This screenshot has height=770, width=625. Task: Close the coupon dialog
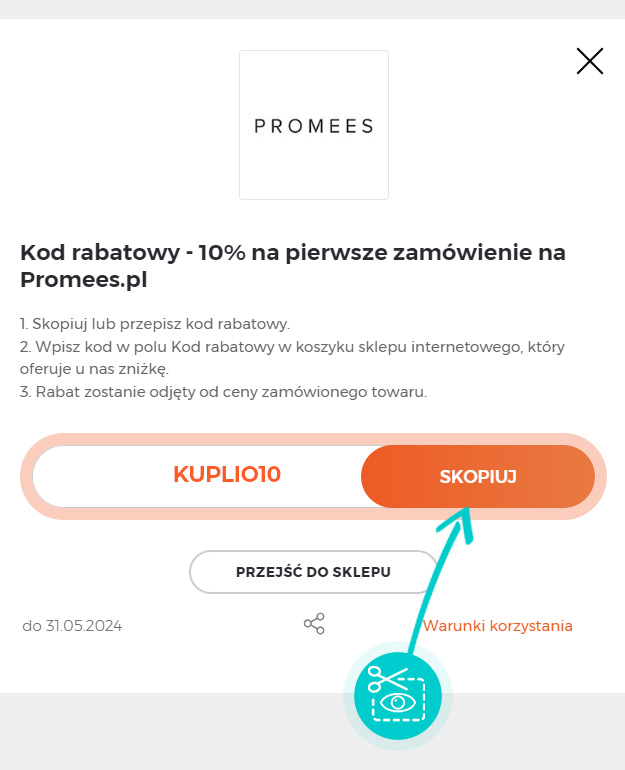pos(590,61)
